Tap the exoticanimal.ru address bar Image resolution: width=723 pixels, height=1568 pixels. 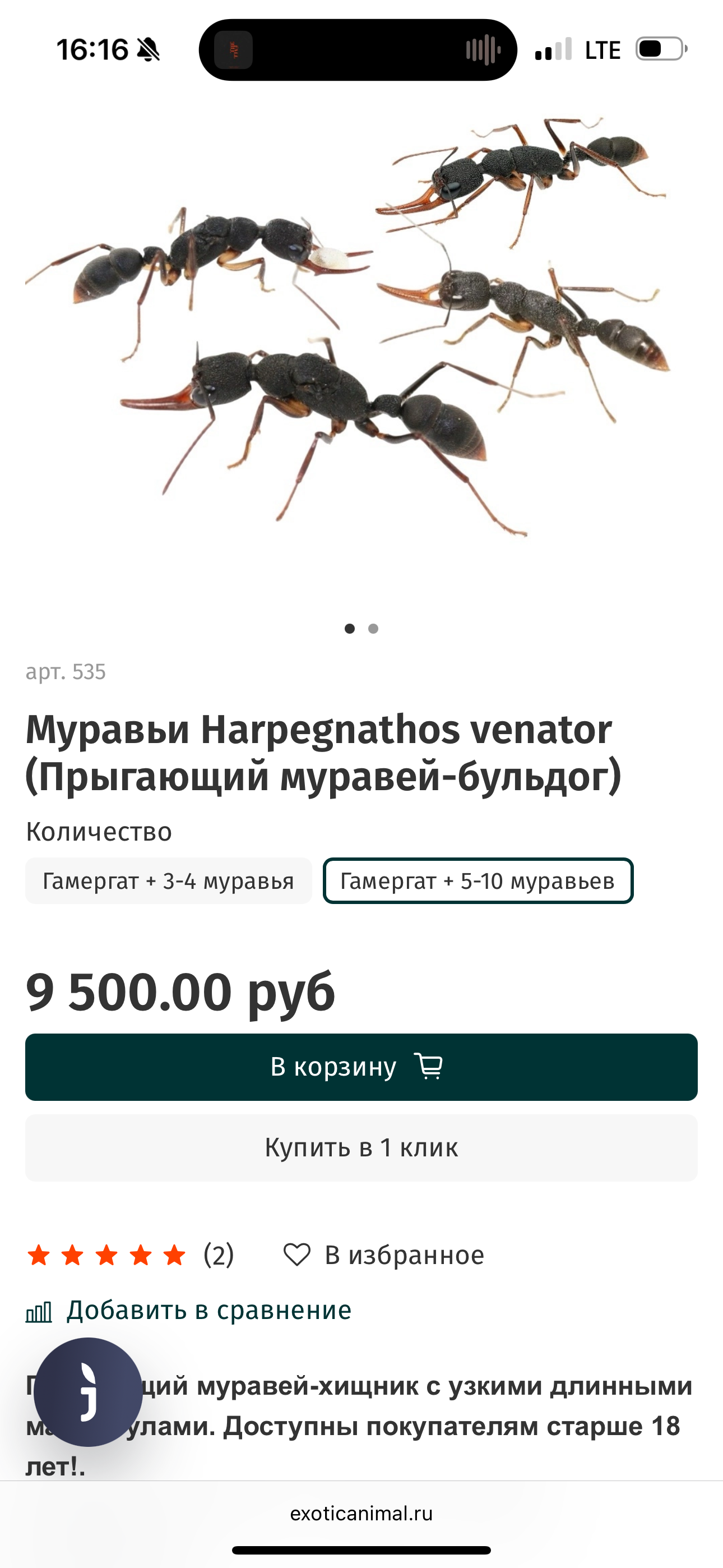(361, 1513)
